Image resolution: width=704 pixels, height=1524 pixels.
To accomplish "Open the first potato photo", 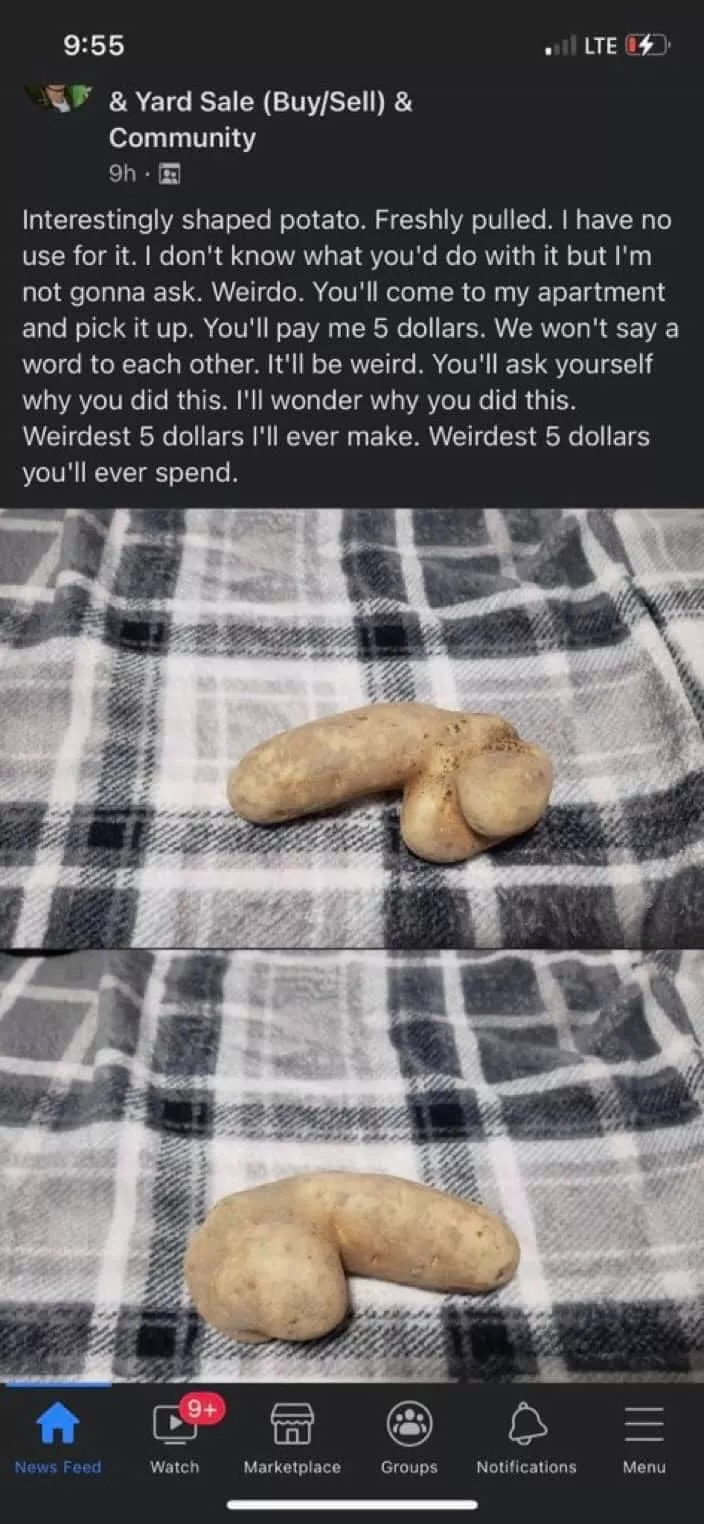I will tap(352, 728).
